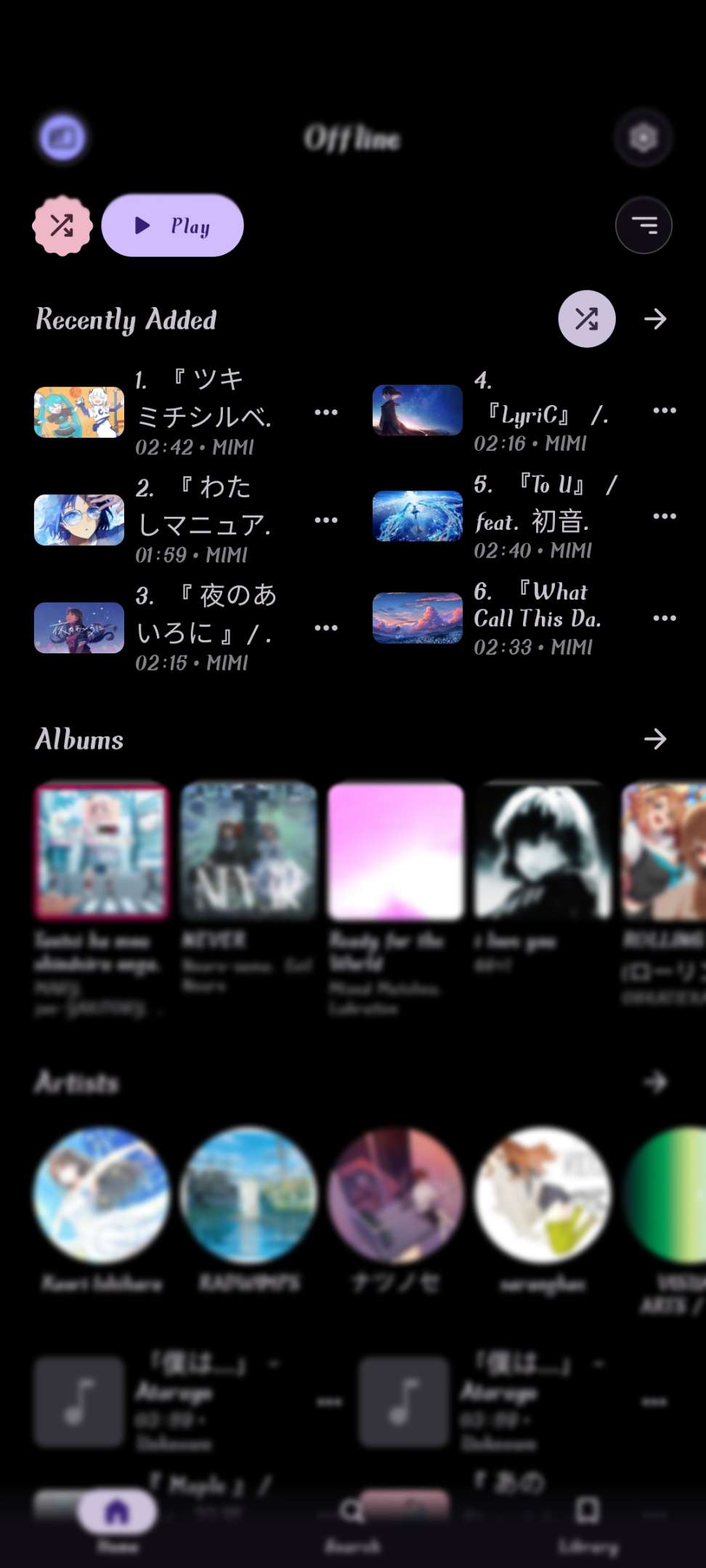This screenshot has width=706, height=1568.
Task: Expand the Albums section with arrow
Action: click(x=655, y=739)
